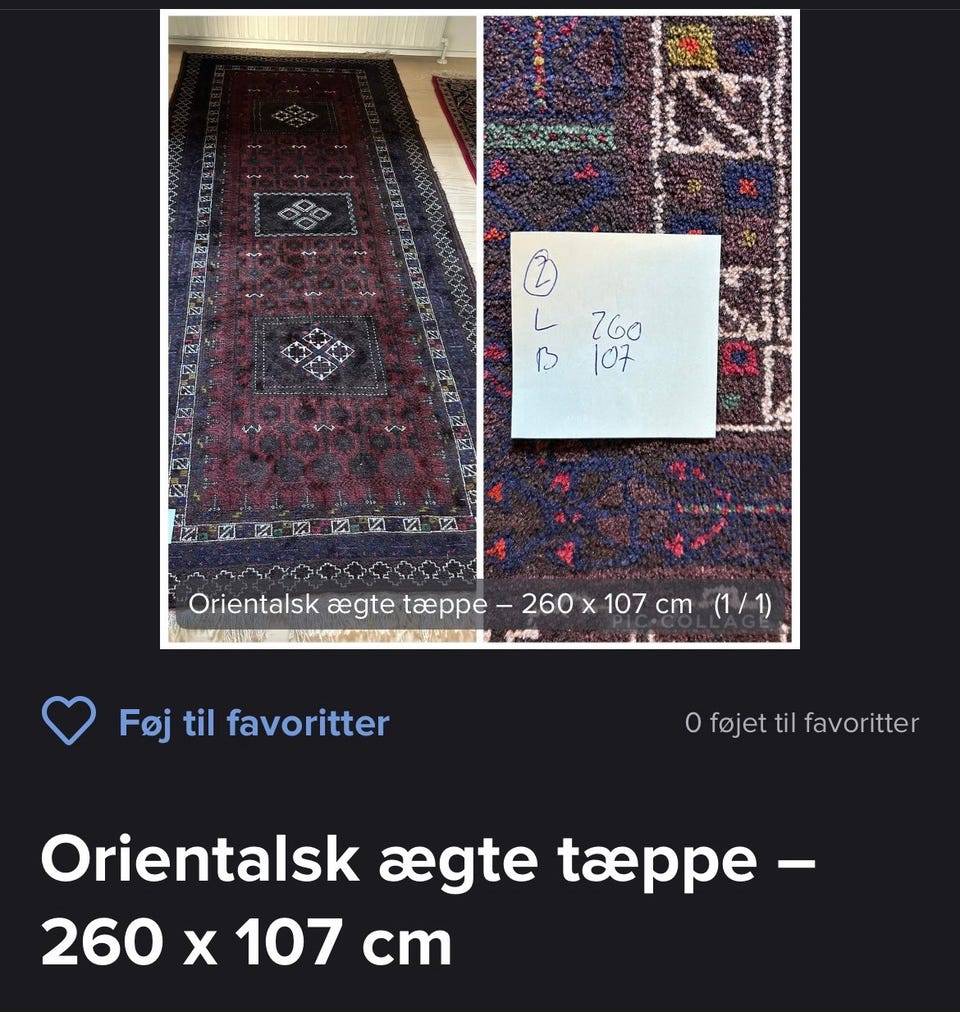This screenshot has height=1012, width=960.
Task: Open the left photo of the full rug runner
Action: 320,300
